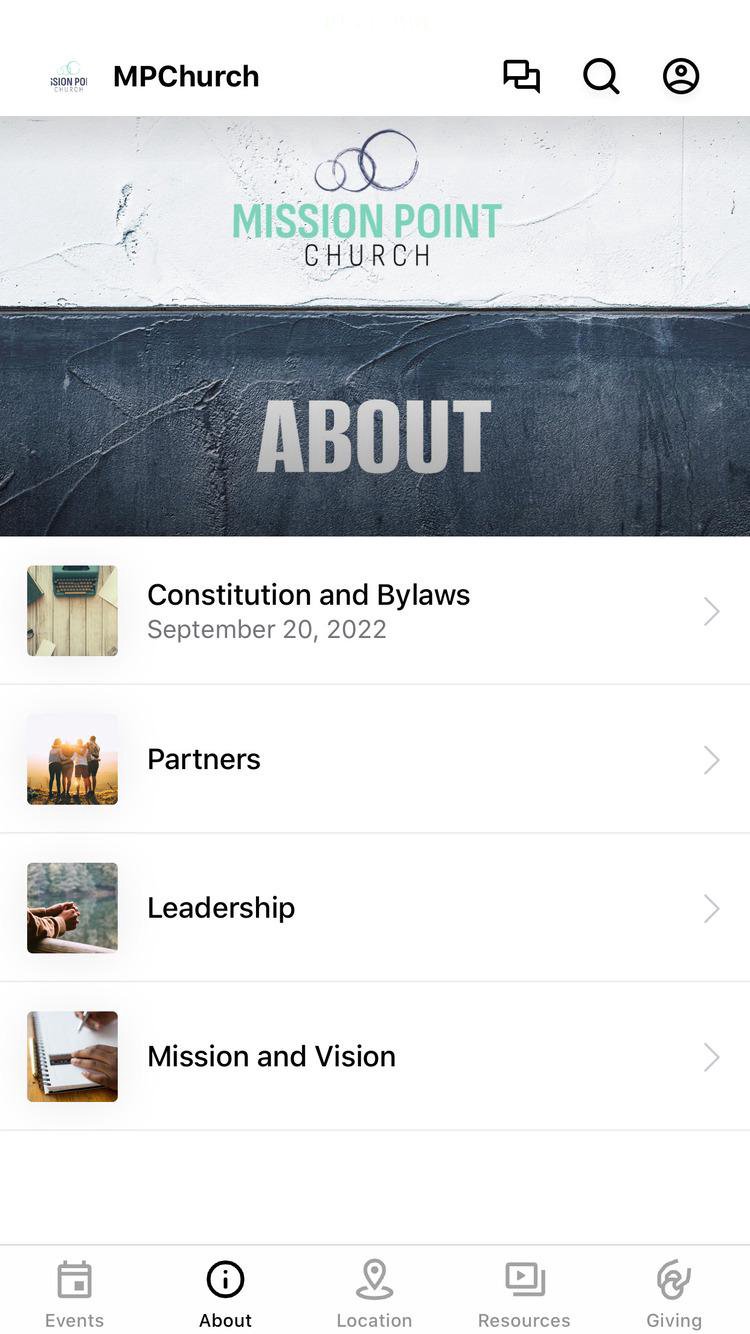Open Constitution and Bylaws

click(375, 611)
